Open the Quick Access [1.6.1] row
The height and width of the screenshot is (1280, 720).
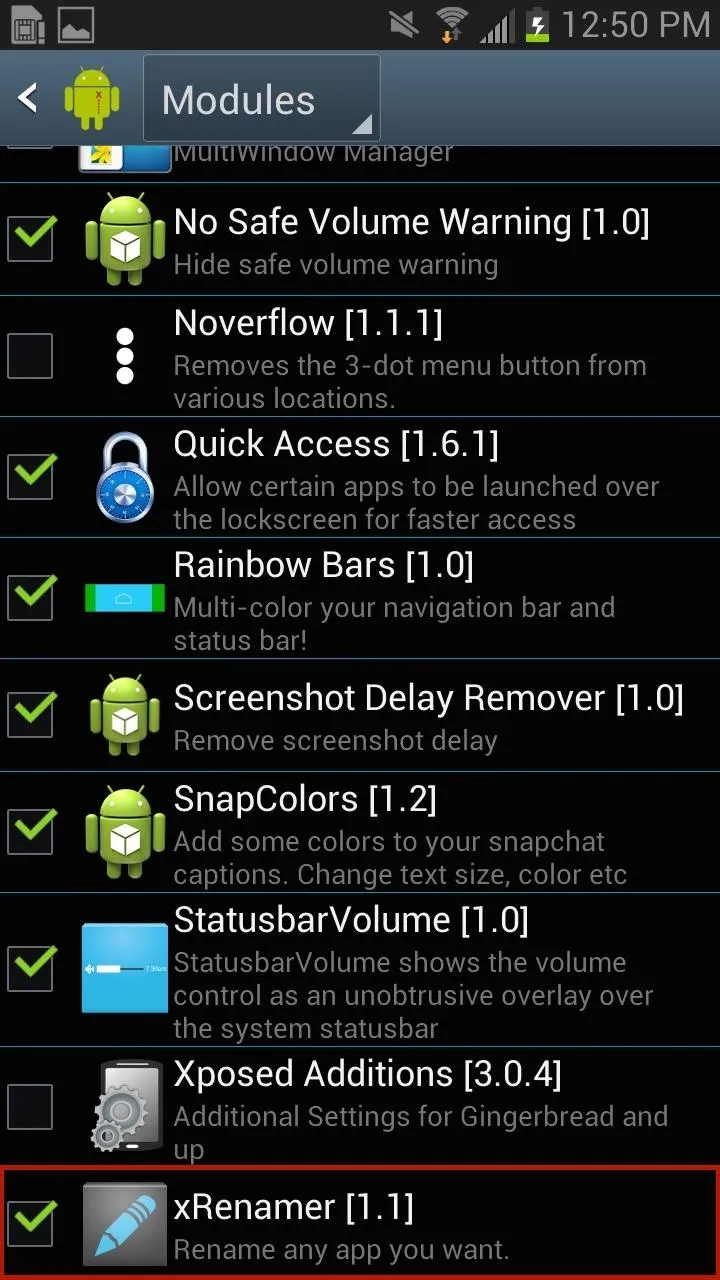click(360, 477)
